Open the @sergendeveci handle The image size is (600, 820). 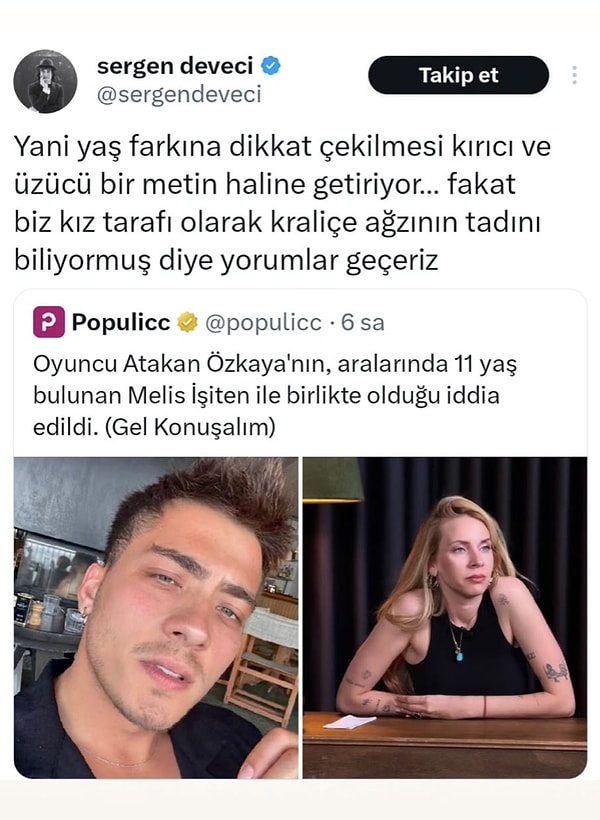(179, 95)
